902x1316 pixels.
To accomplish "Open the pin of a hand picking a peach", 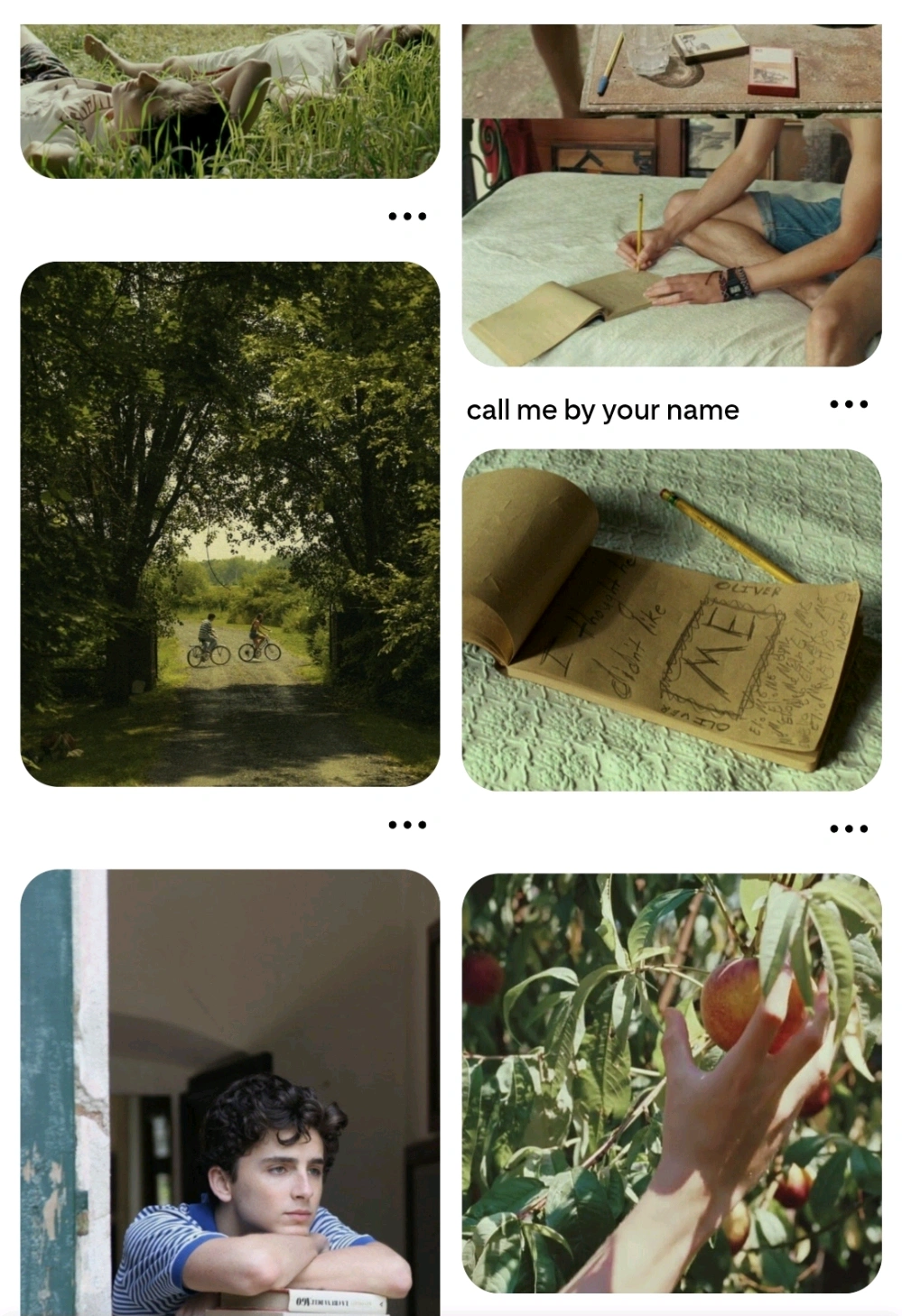I will pyautogui.click(x=671, y=1083).
